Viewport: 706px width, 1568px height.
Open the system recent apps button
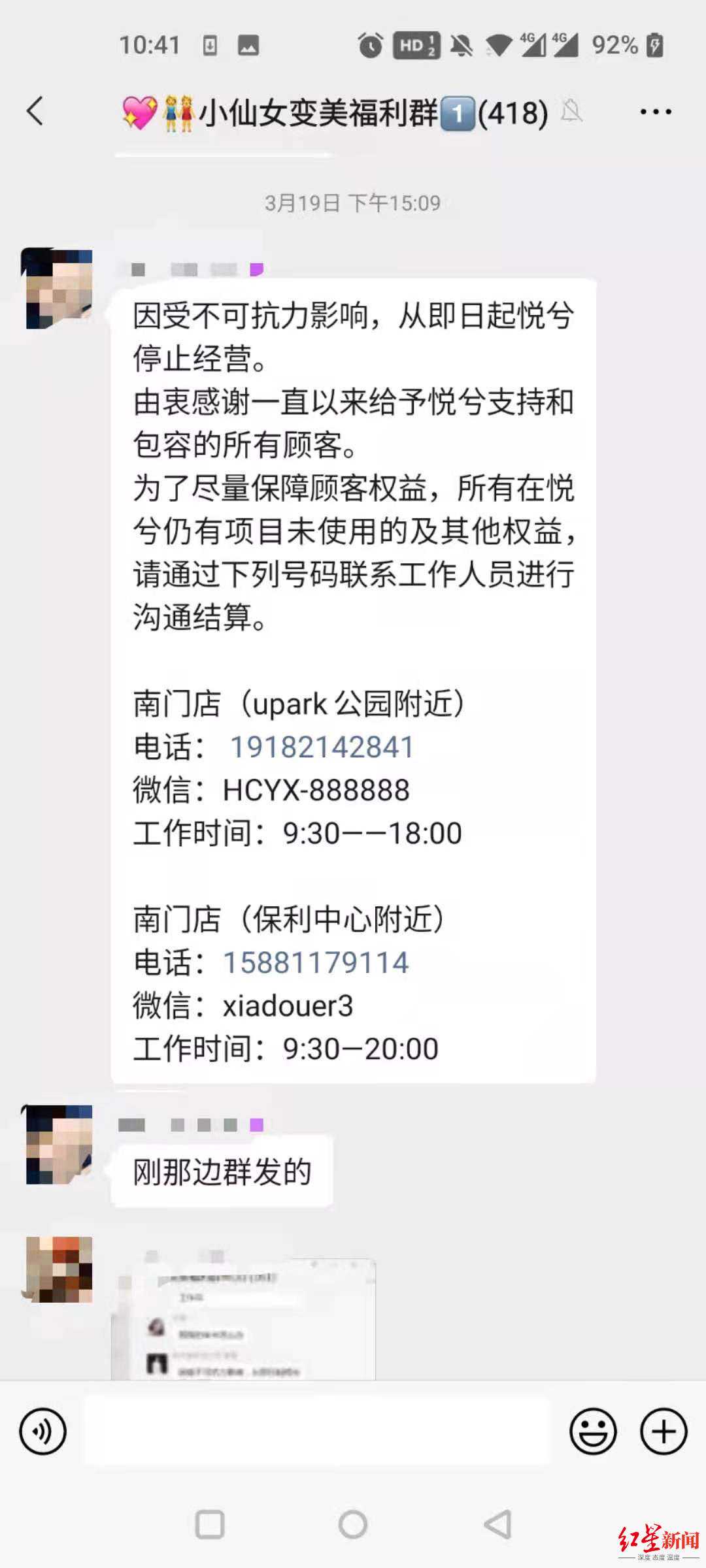tap(210, 1525)
